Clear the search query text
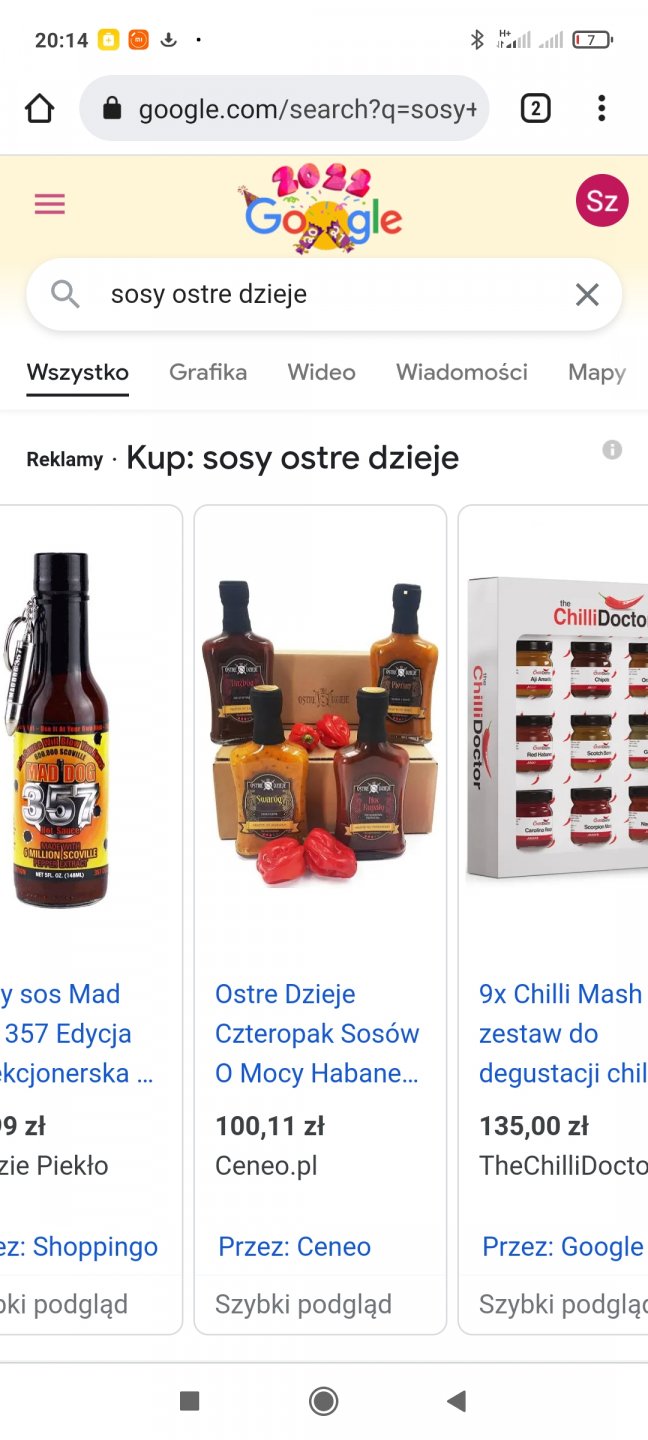The width and height of the screenshot is (648, 1440). (587, 294)
